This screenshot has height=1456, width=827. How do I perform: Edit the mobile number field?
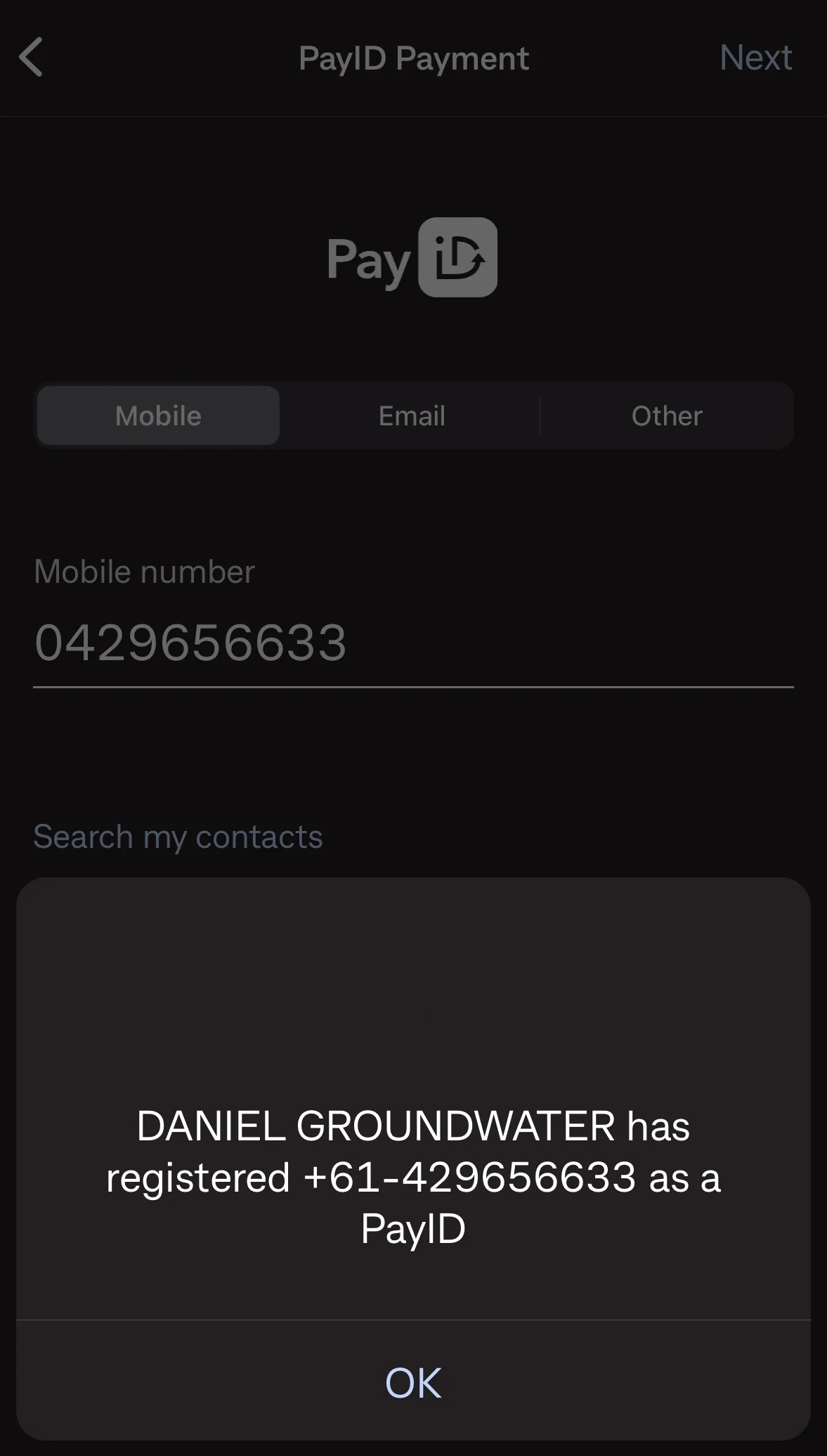pos(412,643)
